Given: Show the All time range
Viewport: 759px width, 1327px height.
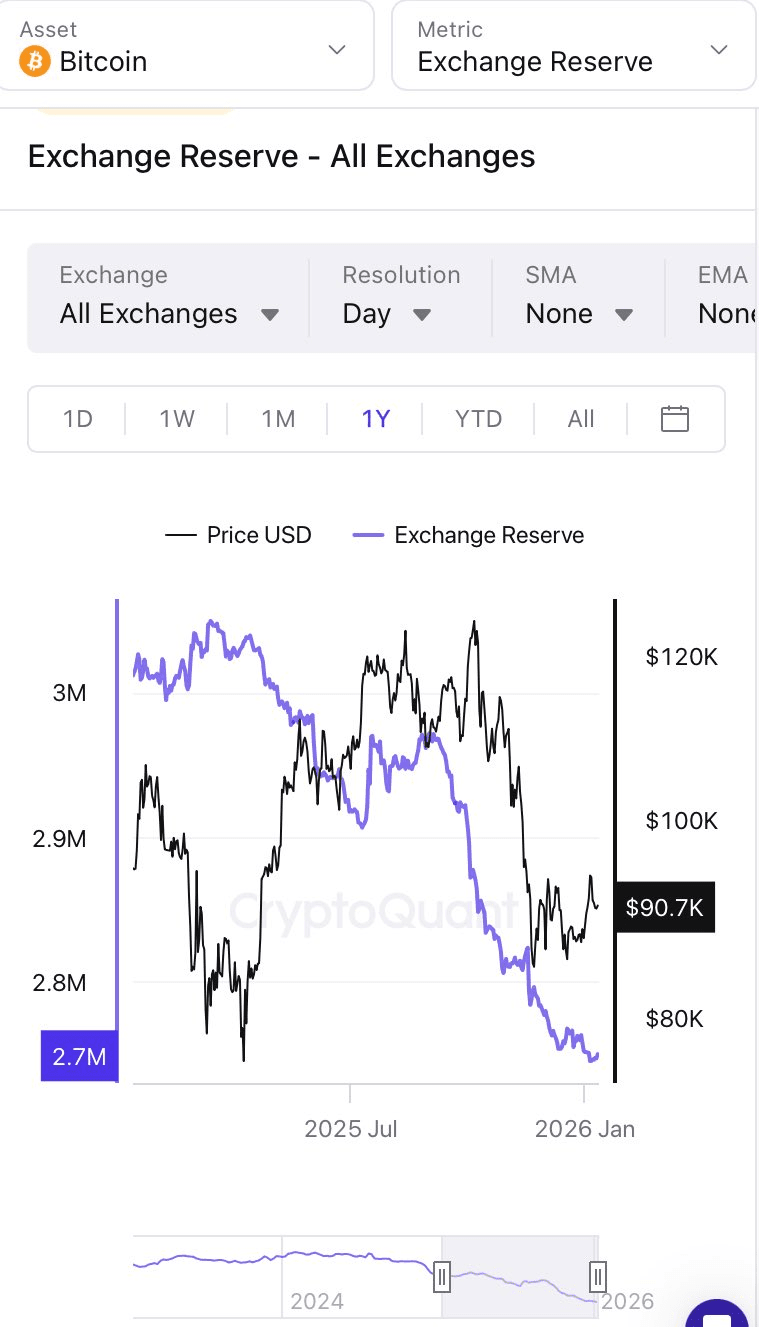Looking at the screenshot, I should pyautogui.click(x=579, y=418).
